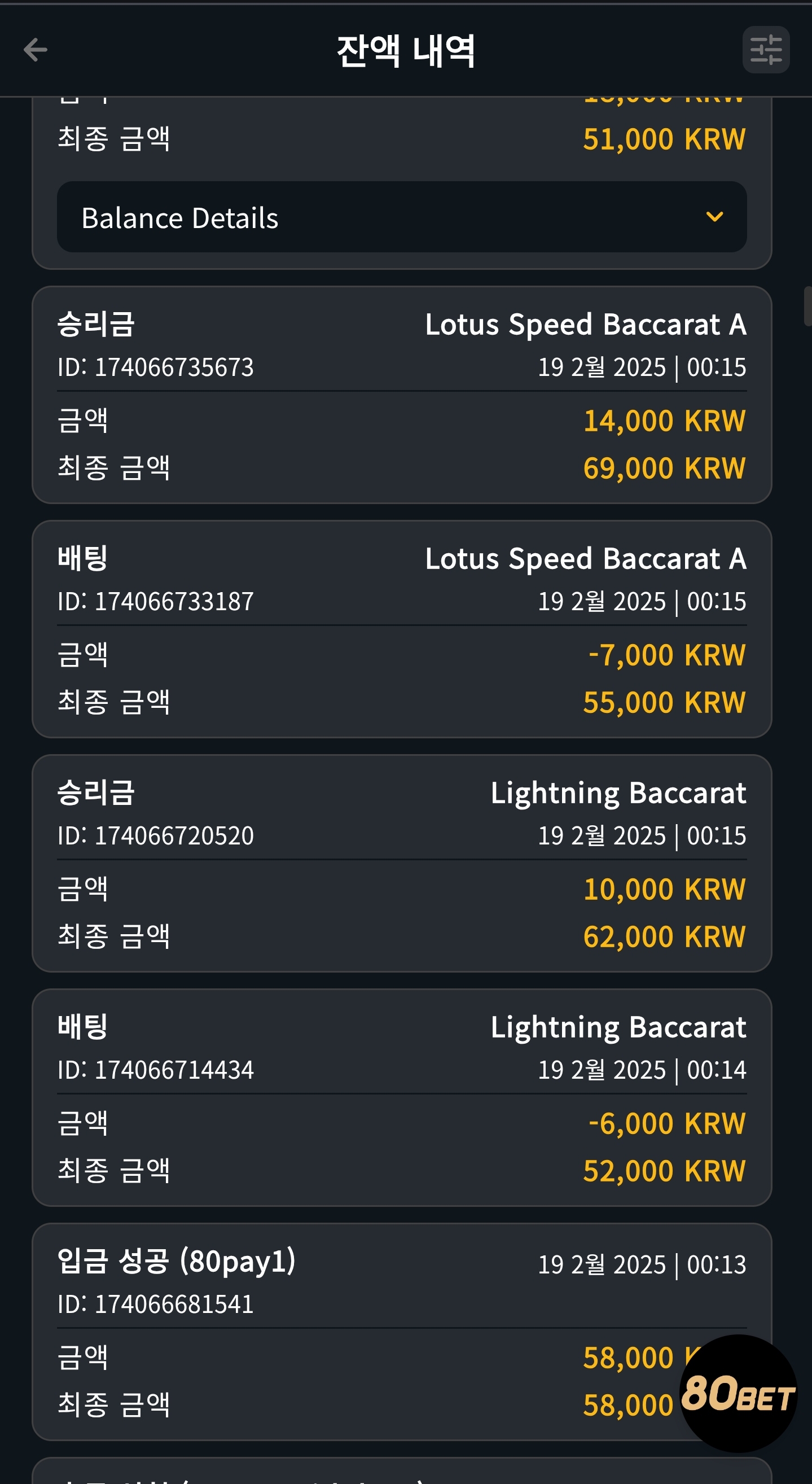Image resolution: width=812 pixels, height=1484 pixels.
Task: Expand the Balance Details dropdown
Action: pyautogui.click(x=401, y=217)
